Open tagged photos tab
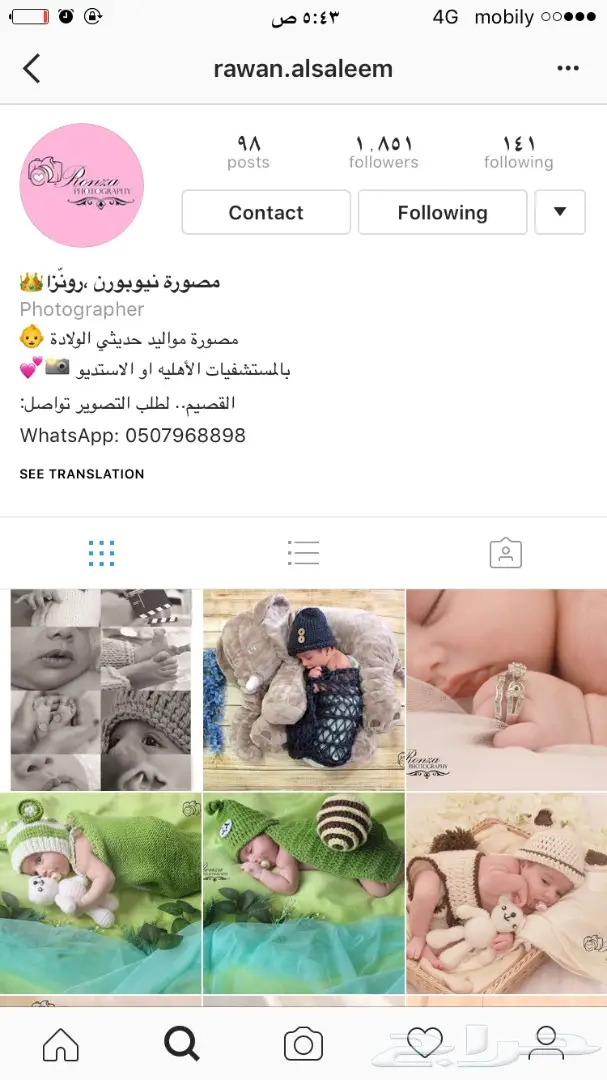The image size is (607, 1080). click(x=506, y=553)
